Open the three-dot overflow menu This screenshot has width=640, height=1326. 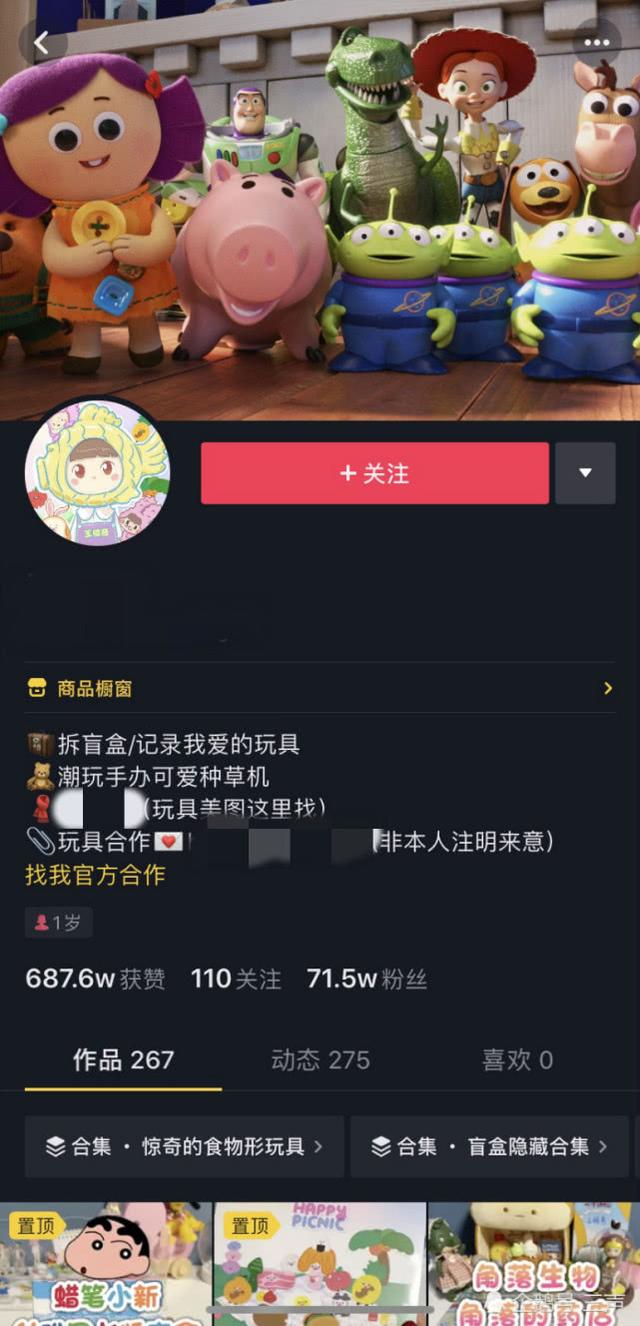tap(596, 43)
